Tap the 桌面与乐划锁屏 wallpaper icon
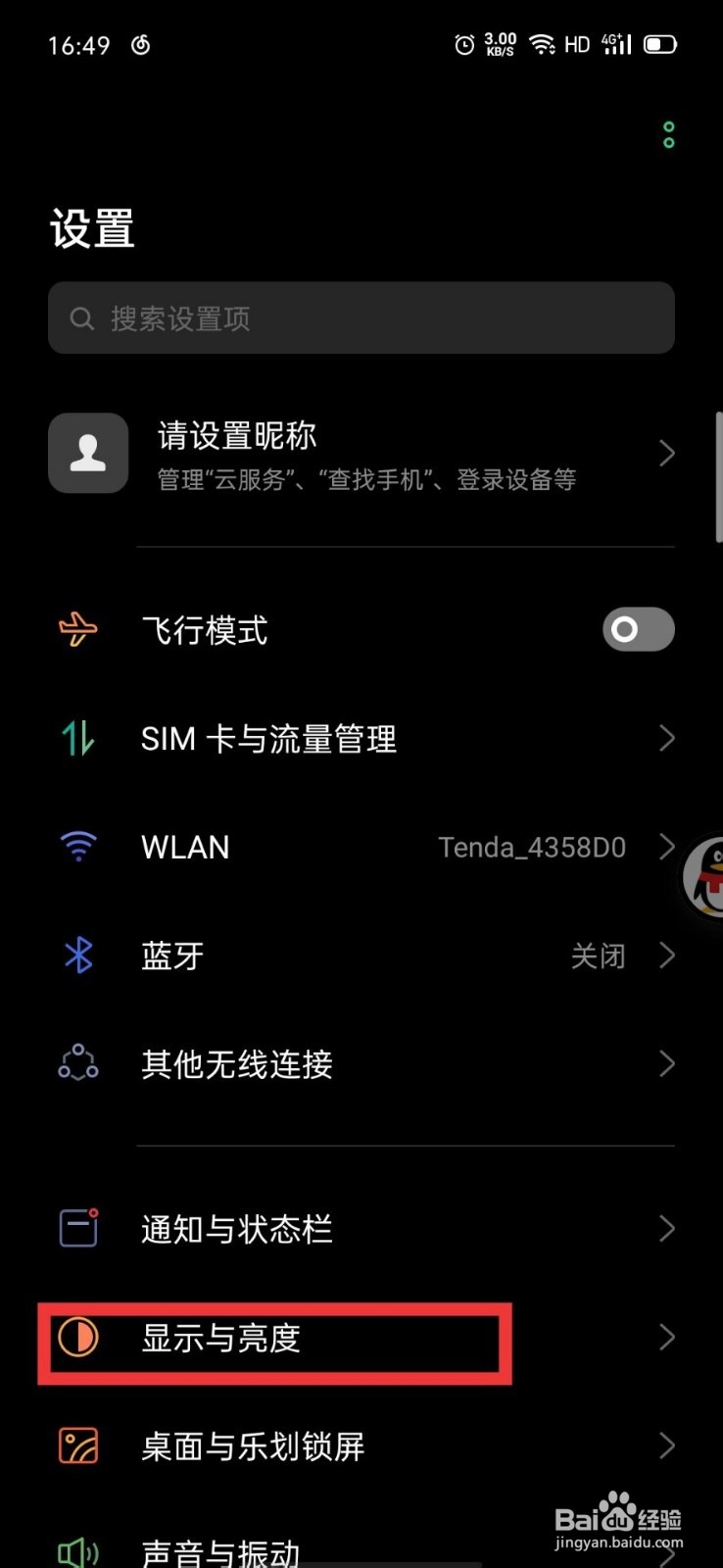This screenshot has height=1568, width=723. 77,1445
